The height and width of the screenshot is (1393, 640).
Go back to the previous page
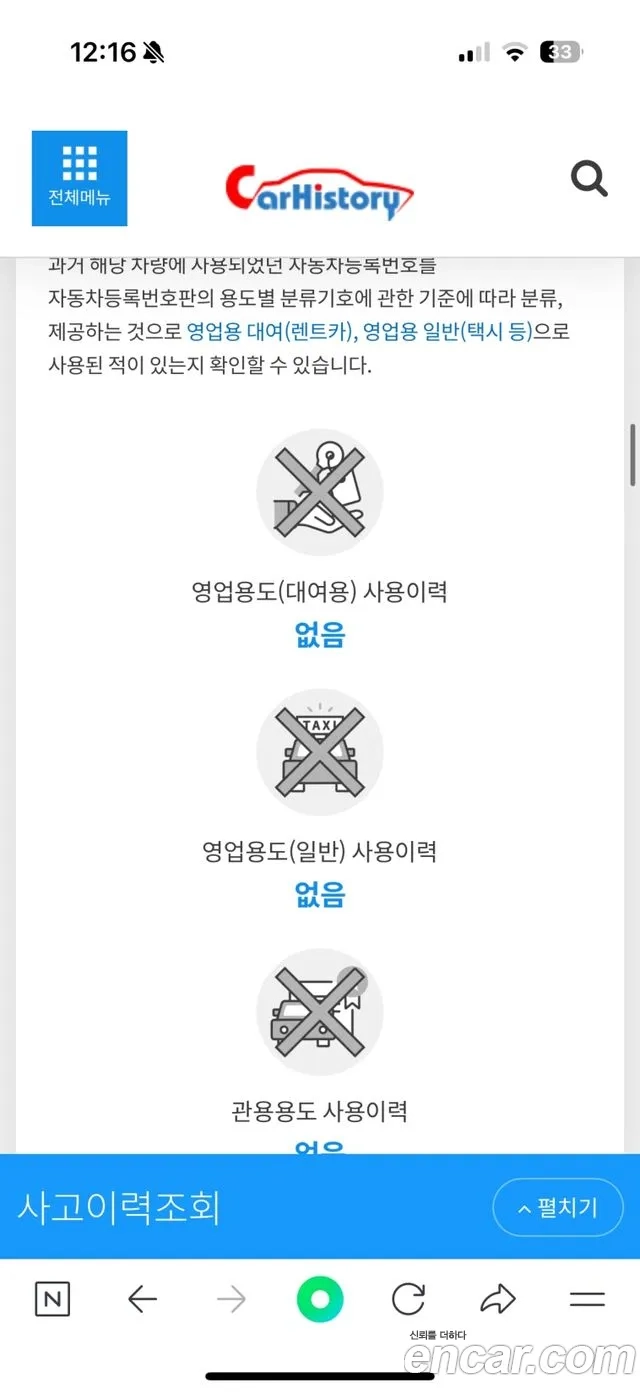143,1299
